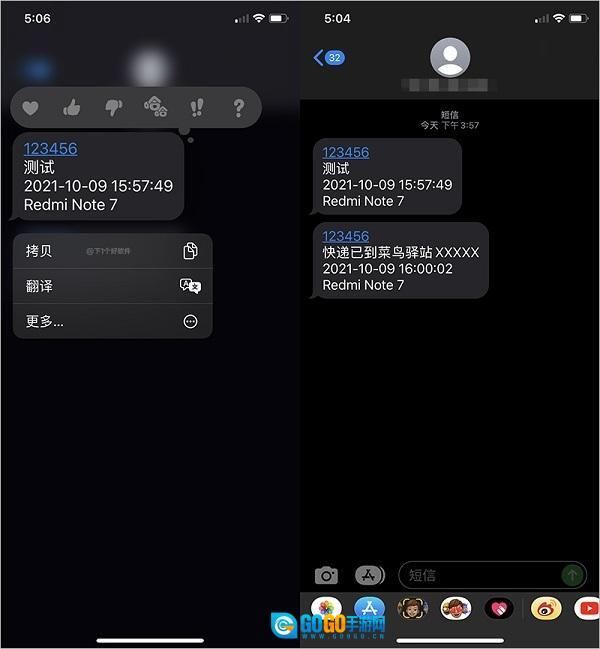
Task: React with the Haha tapback
Action: pos(155,107)
